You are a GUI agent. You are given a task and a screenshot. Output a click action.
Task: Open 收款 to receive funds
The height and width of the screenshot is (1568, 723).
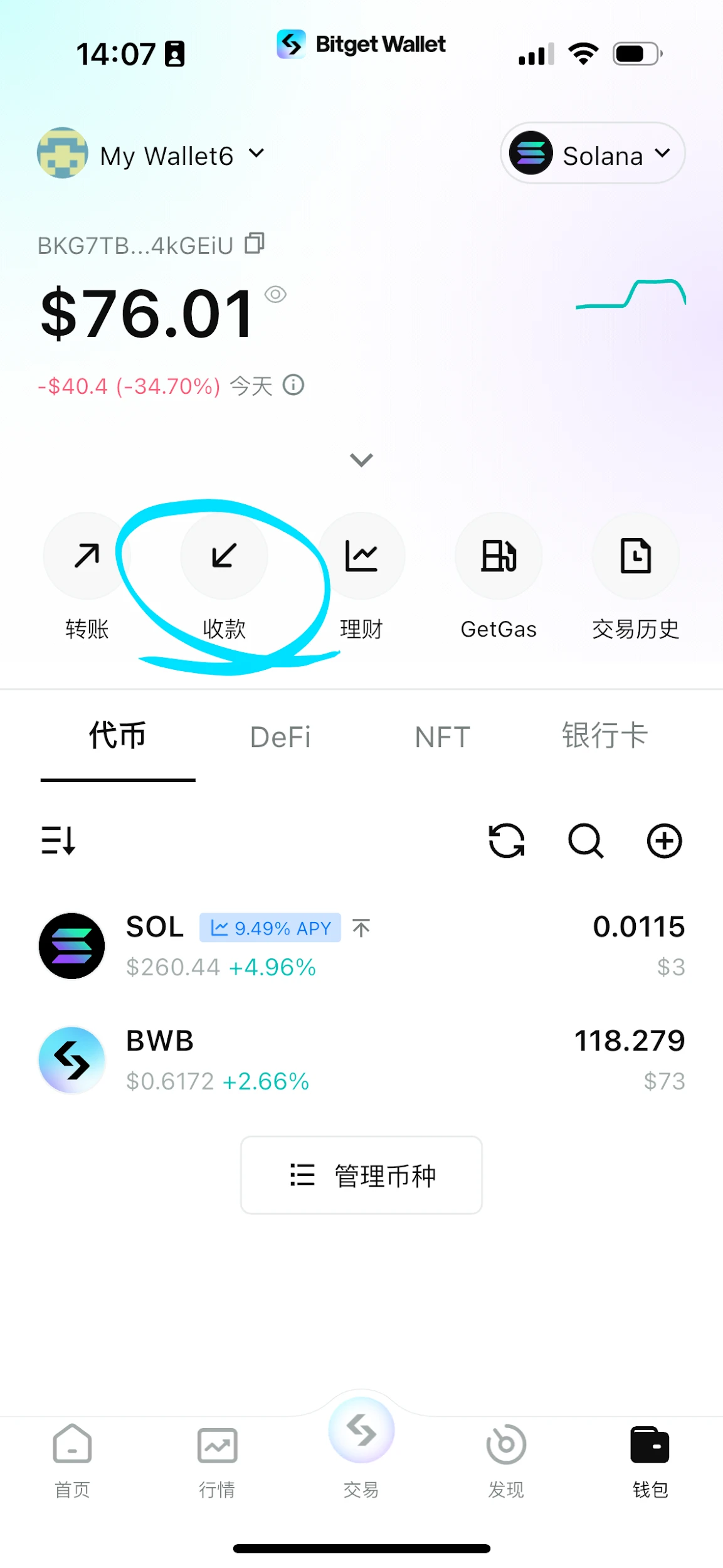[224, 556]
